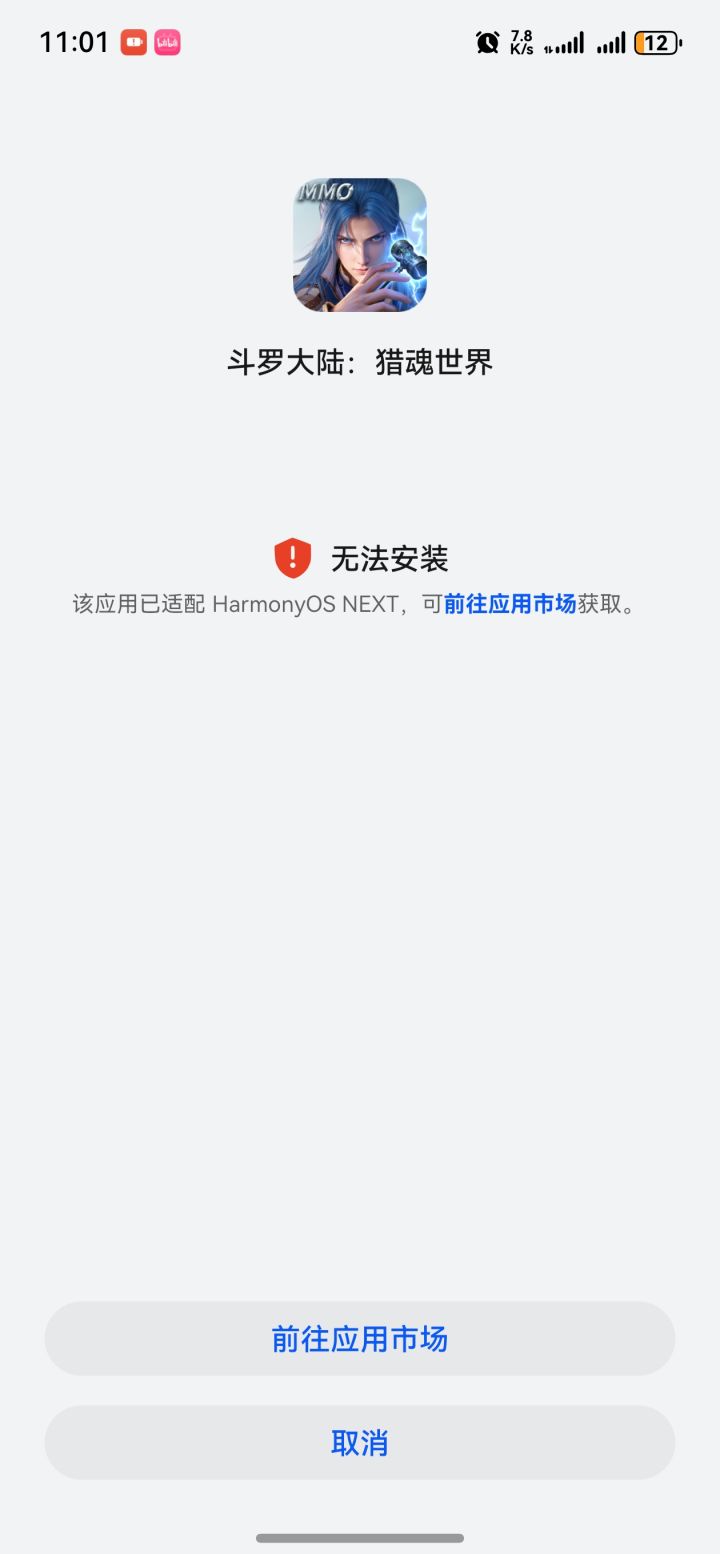720x1554 pixels.
Task: Tap the pink app notification icon in status bar
Action: coord(165,42)
